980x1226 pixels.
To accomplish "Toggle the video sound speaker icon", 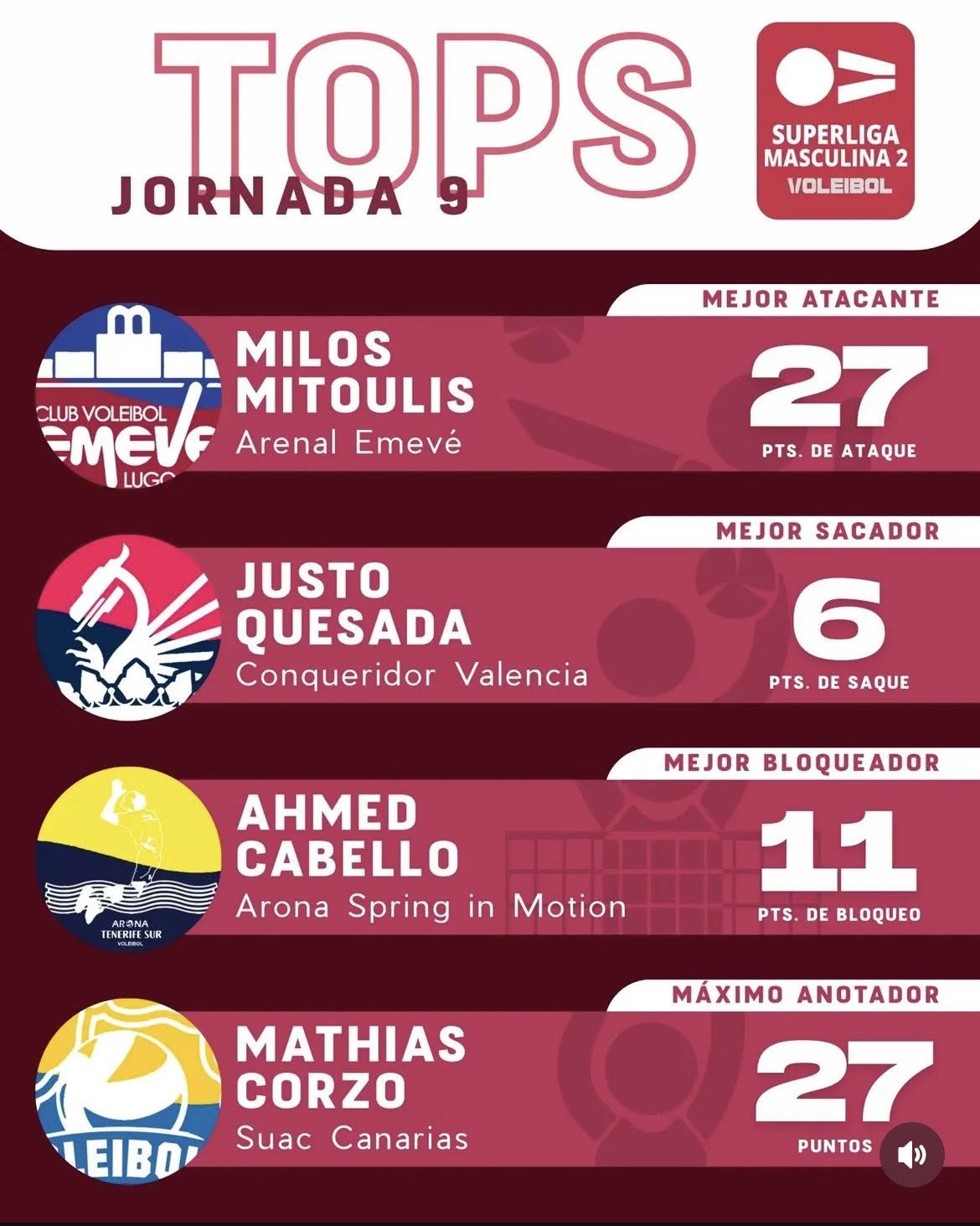I will 911,1155.
